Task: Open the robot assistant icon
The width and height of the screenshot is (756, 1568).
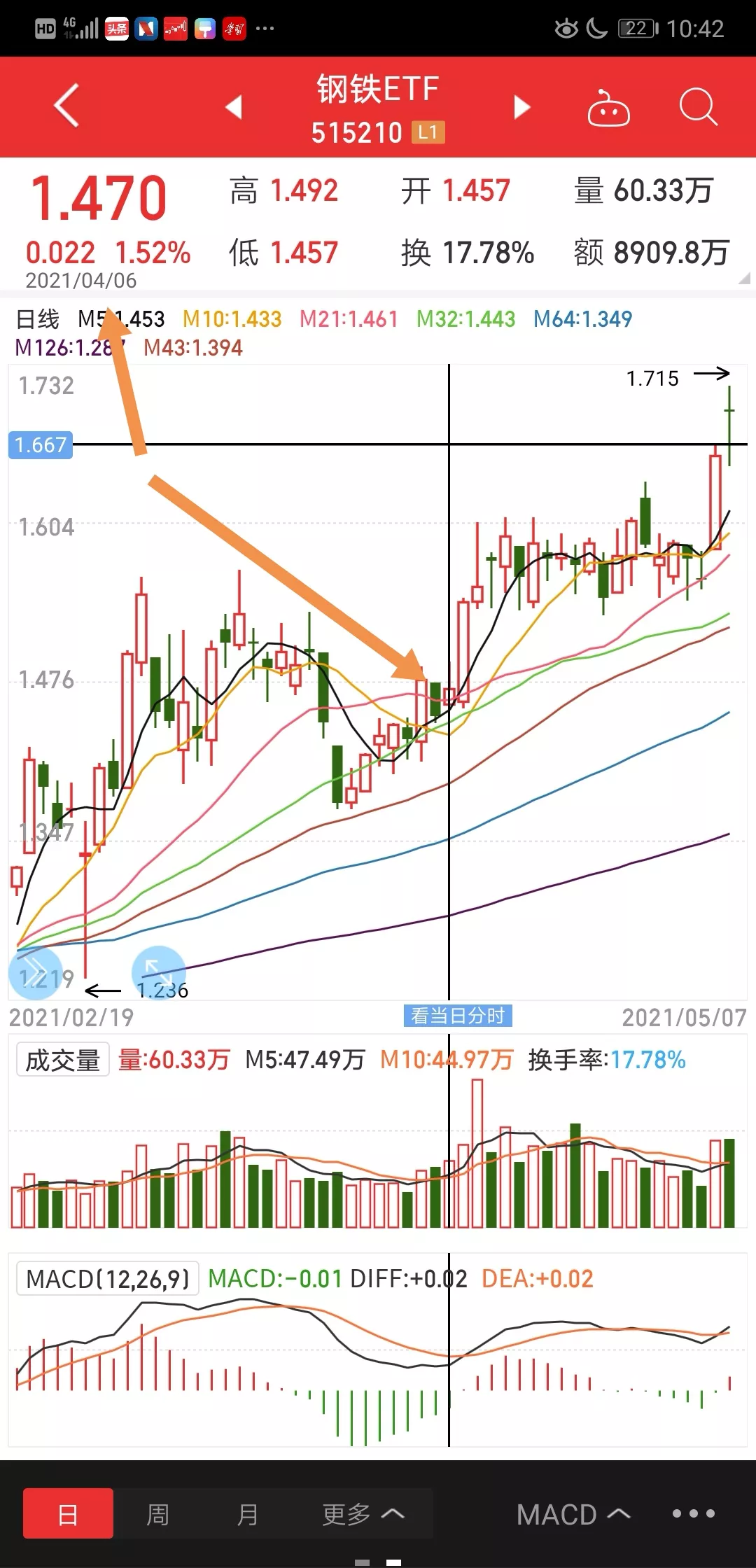Action: (x=608, y=107)
